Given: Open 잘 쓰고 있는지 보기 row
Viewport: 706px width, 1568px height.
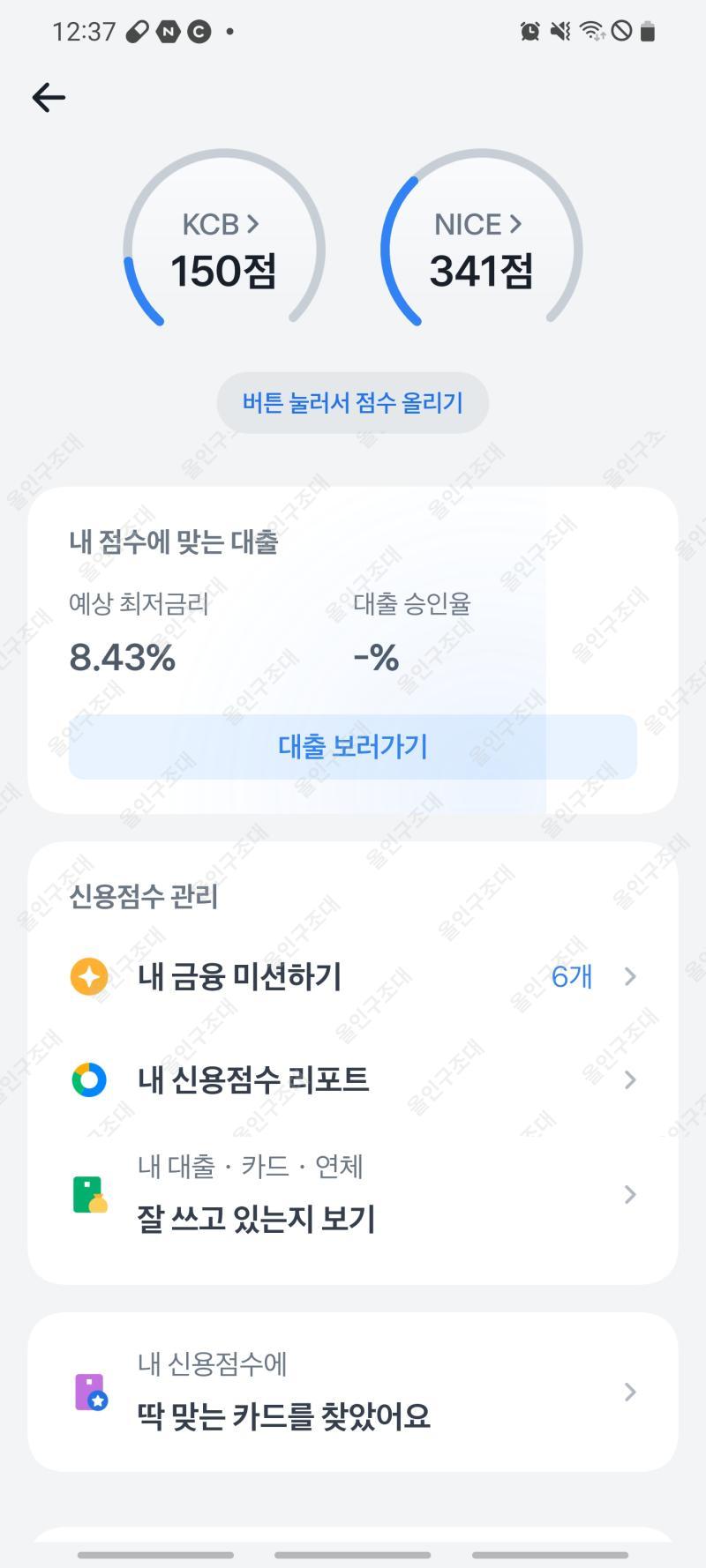Looking at the screenshot, I should click(x=352, y=1195).
